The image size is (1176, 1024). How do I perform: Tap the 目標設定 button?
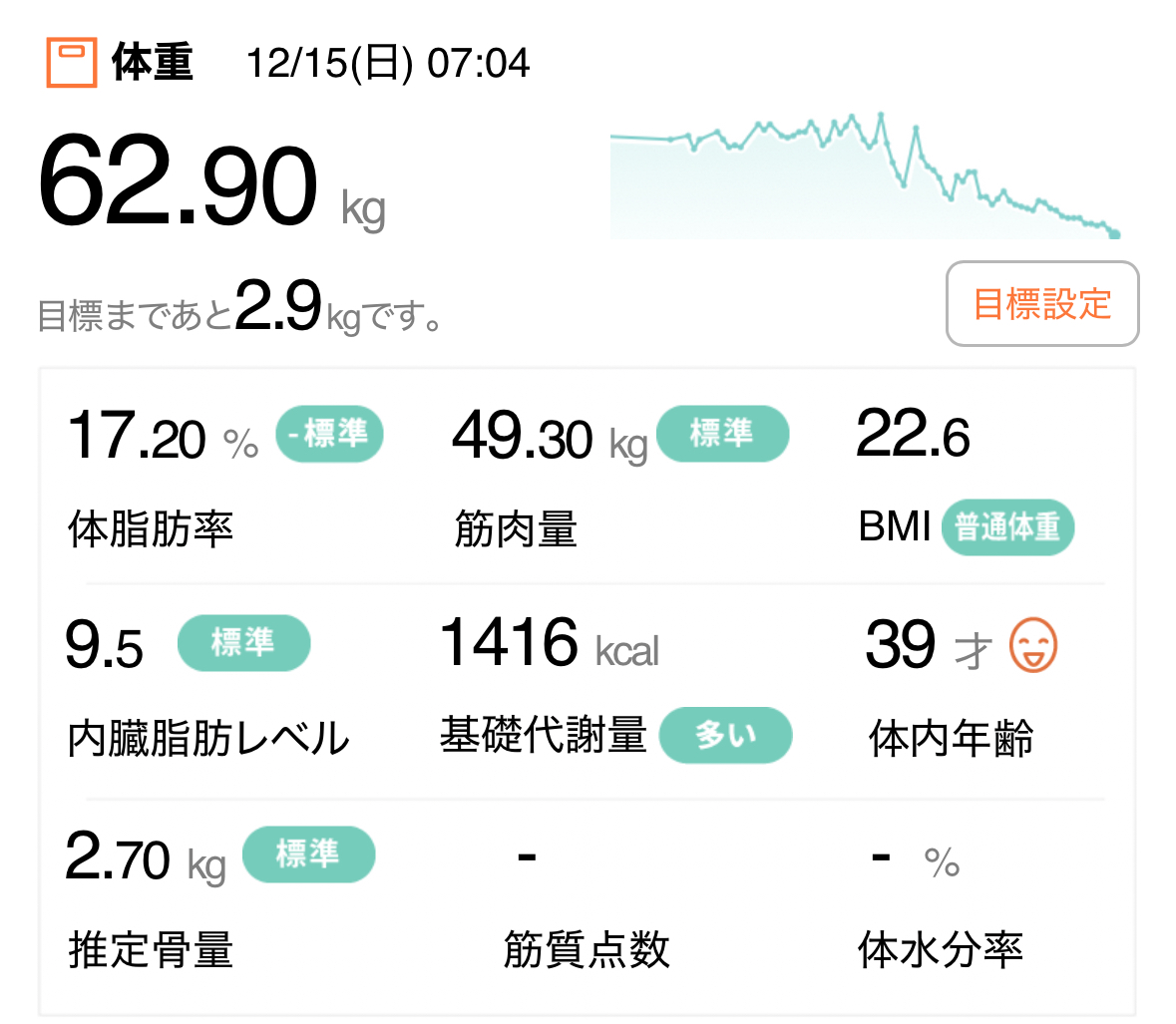(x=1041, y=304)
